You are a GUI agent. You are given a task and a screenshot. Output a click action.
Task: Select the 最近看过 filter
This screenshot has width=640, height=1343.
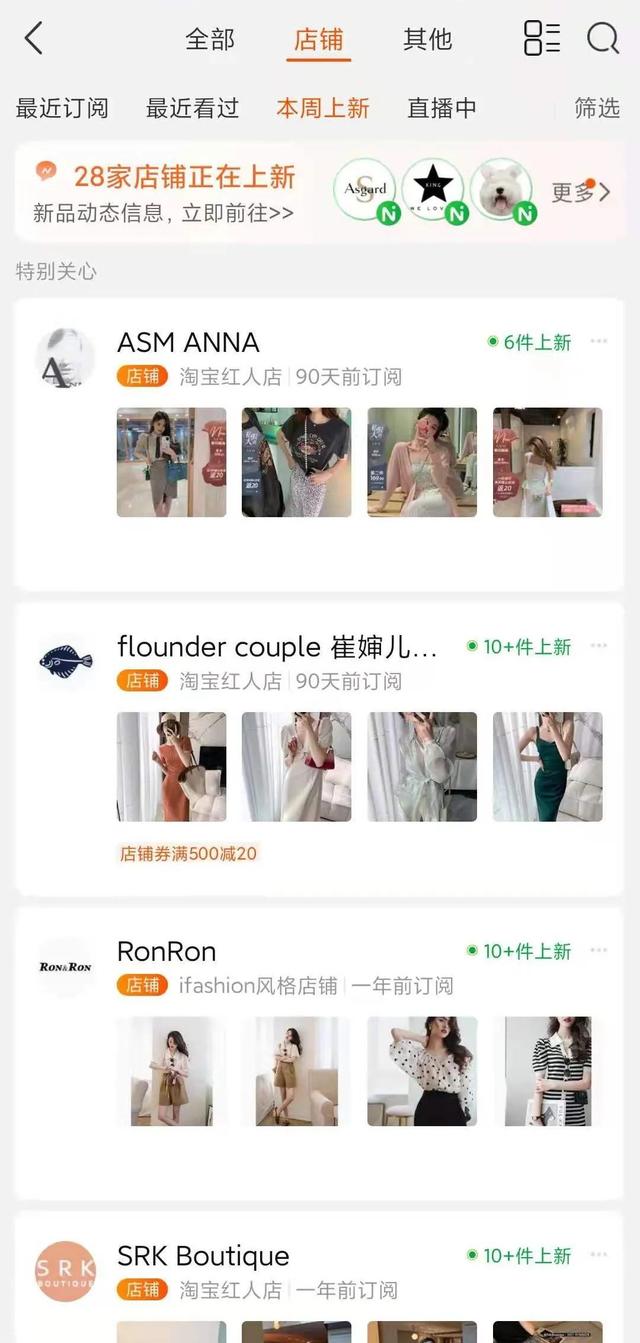pyautogui.click(x=192, y=108)
